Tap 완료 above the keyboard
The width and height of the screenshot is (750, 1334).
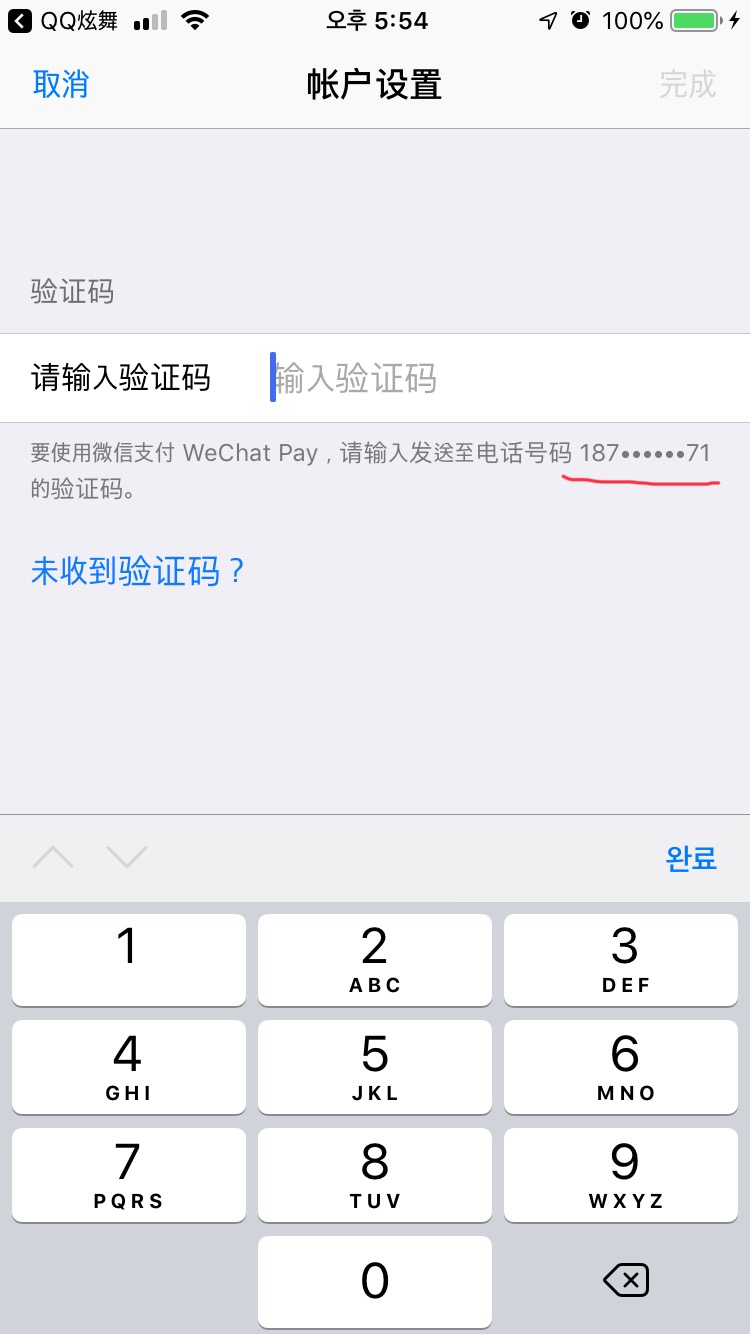pos(691,858)
